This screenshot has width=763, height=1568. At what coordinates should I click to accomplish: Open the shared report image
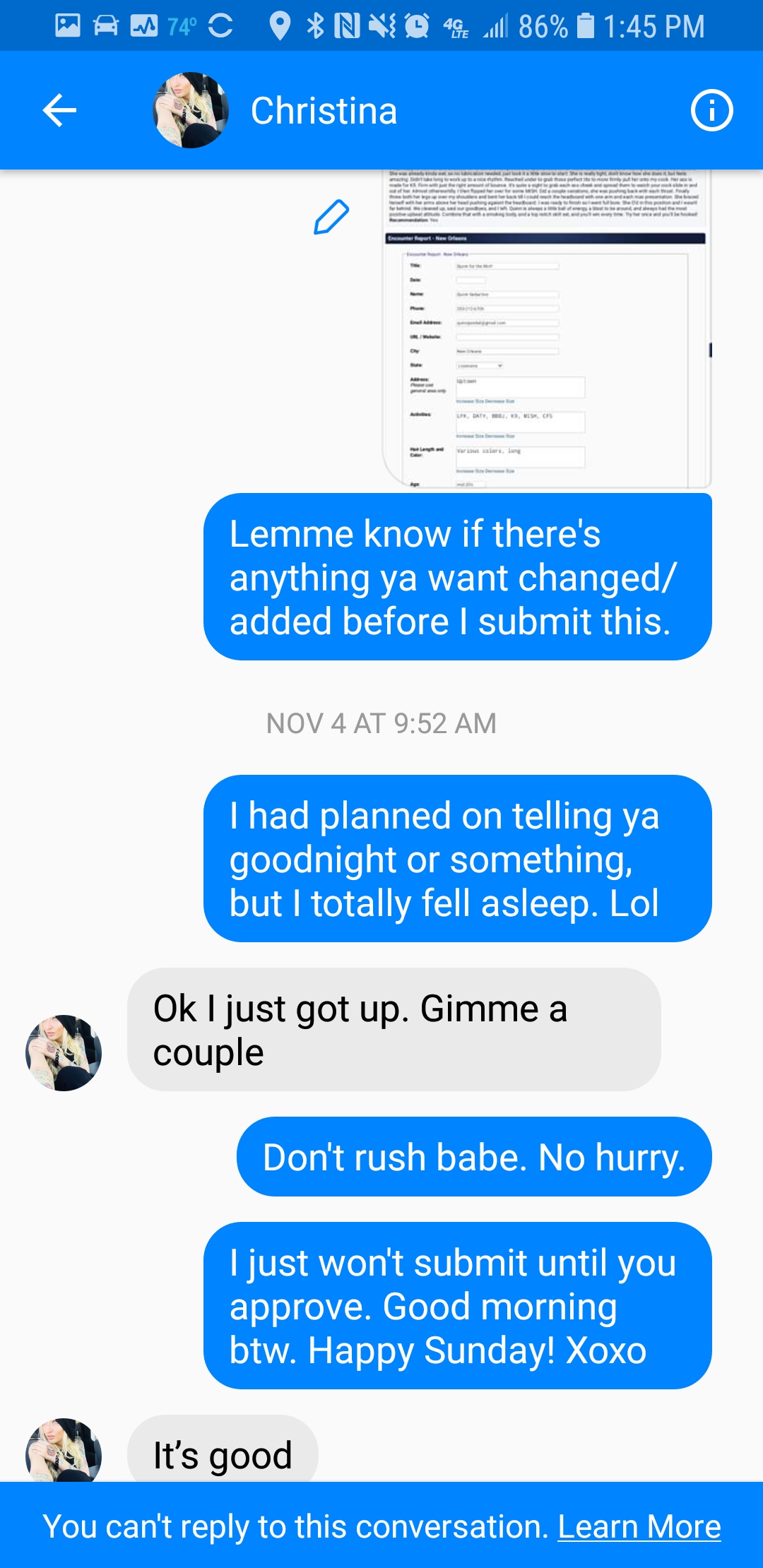(546, 328)
